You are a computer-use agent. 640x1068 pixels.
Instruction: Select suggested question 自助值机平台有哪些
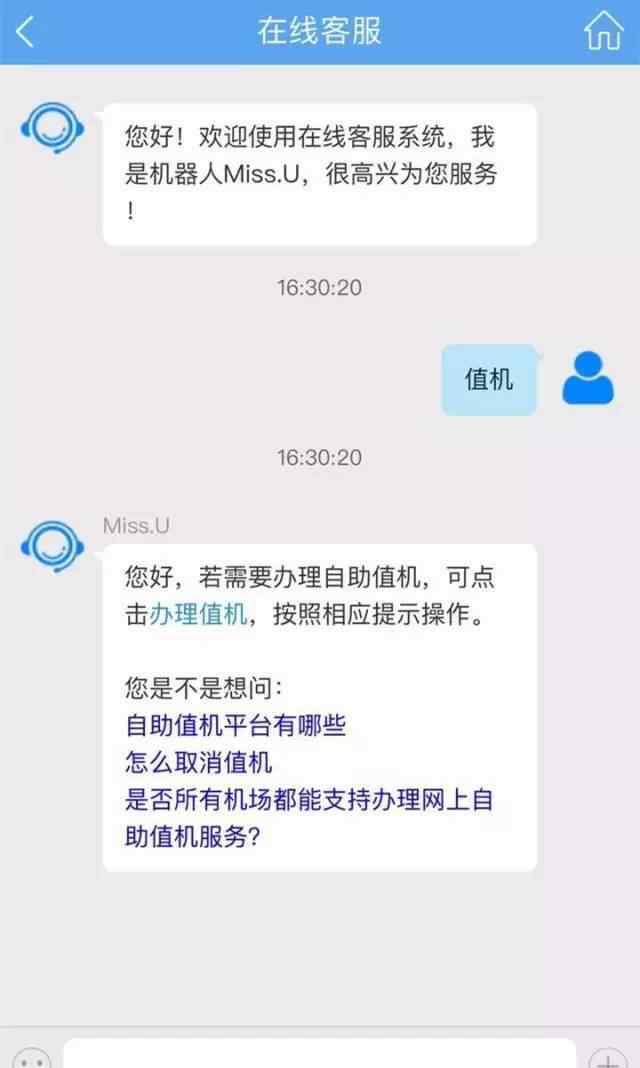pyautogui.click(x=235, y=725)
